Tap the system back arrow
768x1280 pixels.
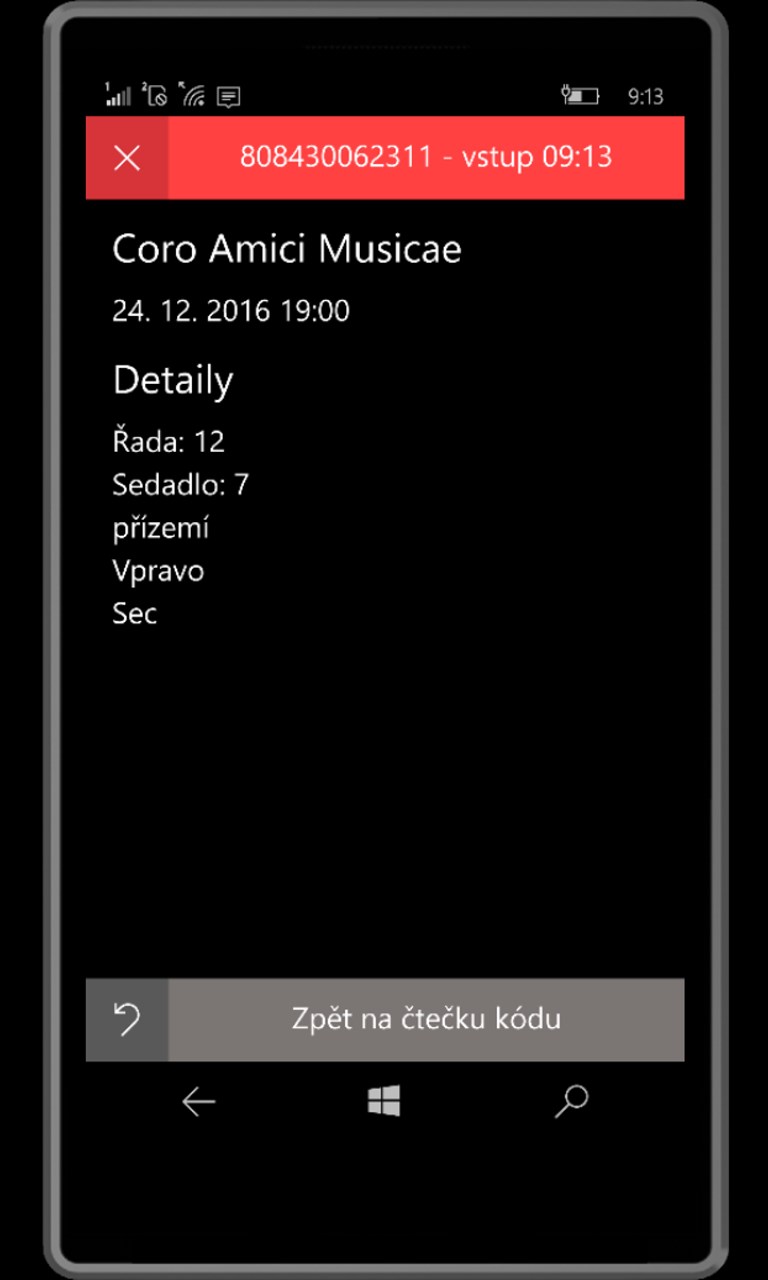pyautogui.click(x=198, y=1102)
